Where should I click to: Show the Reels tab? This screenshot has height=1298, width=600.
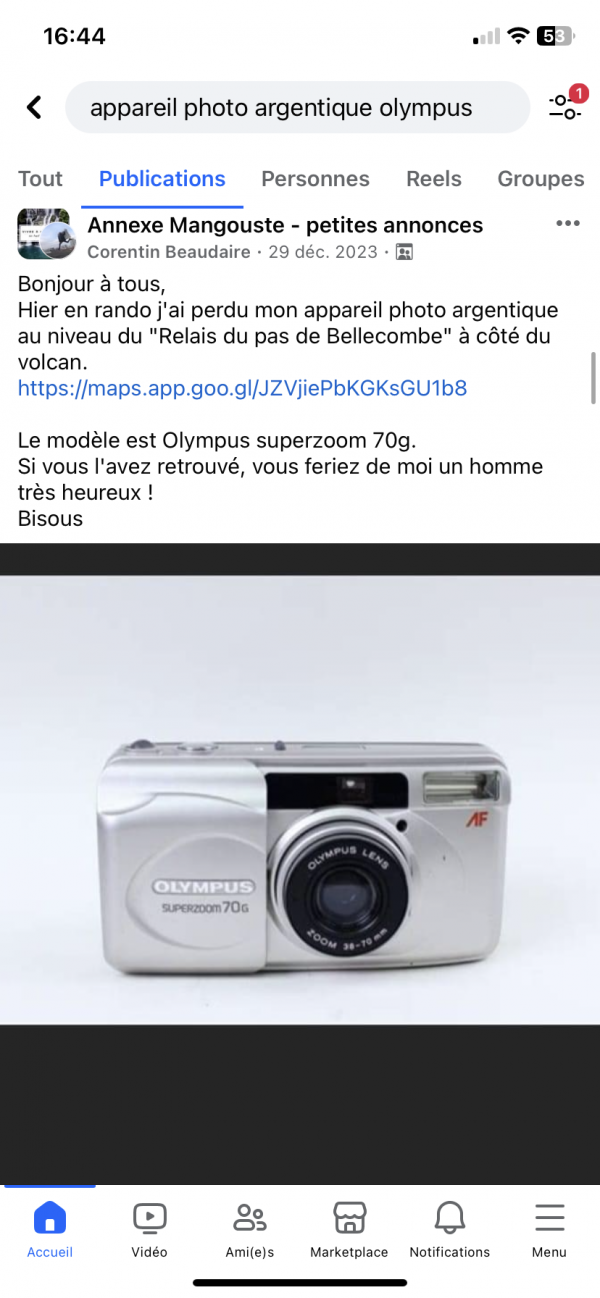[x=434, y=179]
